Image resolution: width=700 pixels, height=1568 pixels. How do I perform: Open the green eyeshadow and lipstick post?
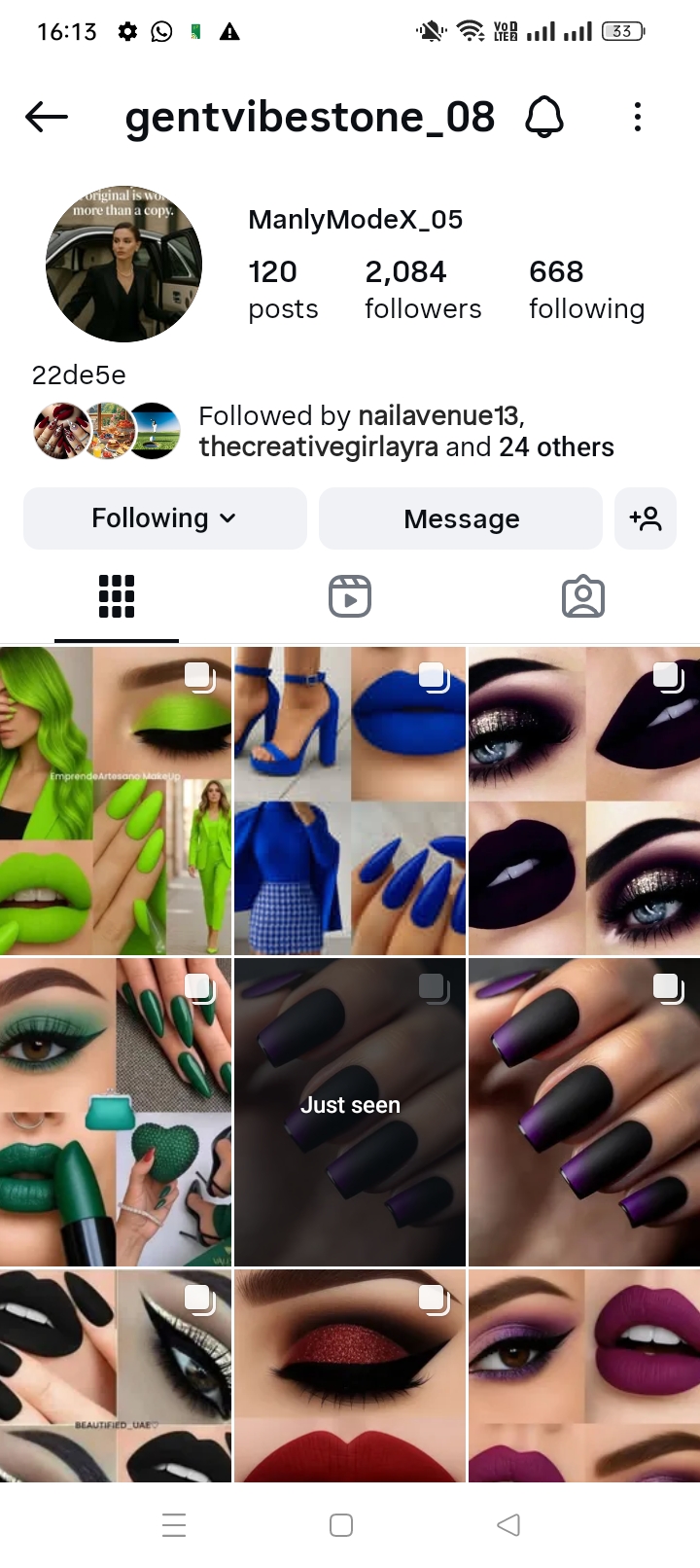point(116,1112)
